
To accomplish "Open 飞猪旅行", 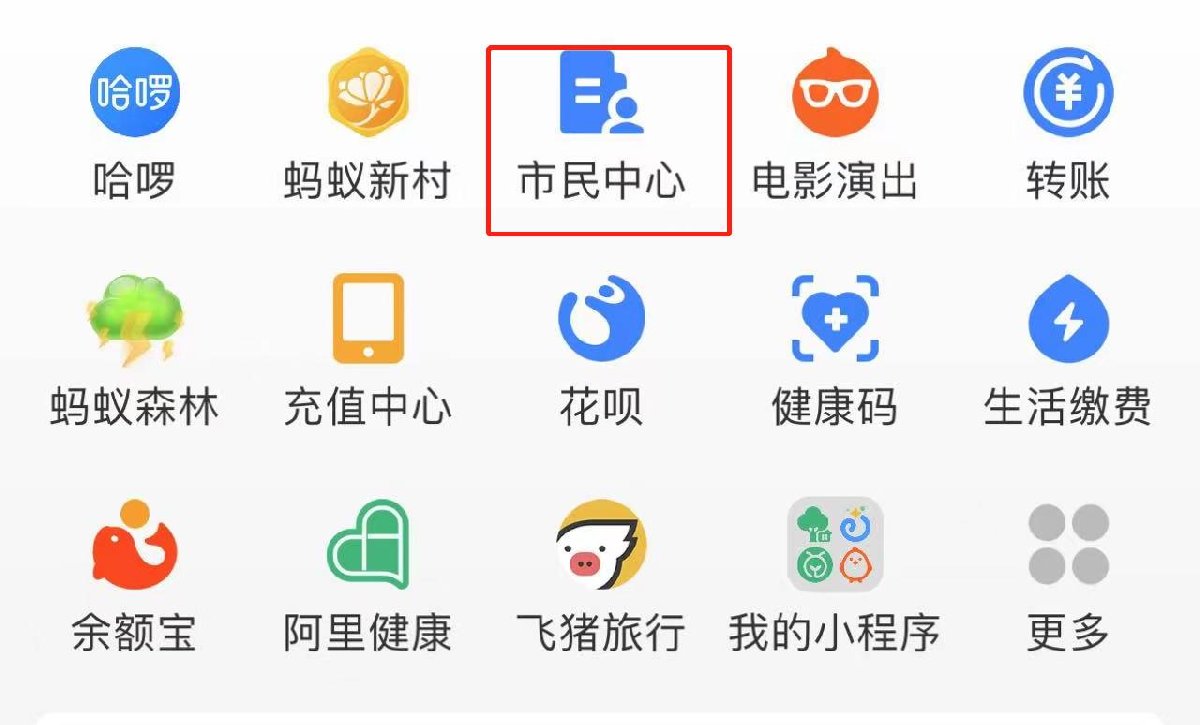I will click(602, 545).
